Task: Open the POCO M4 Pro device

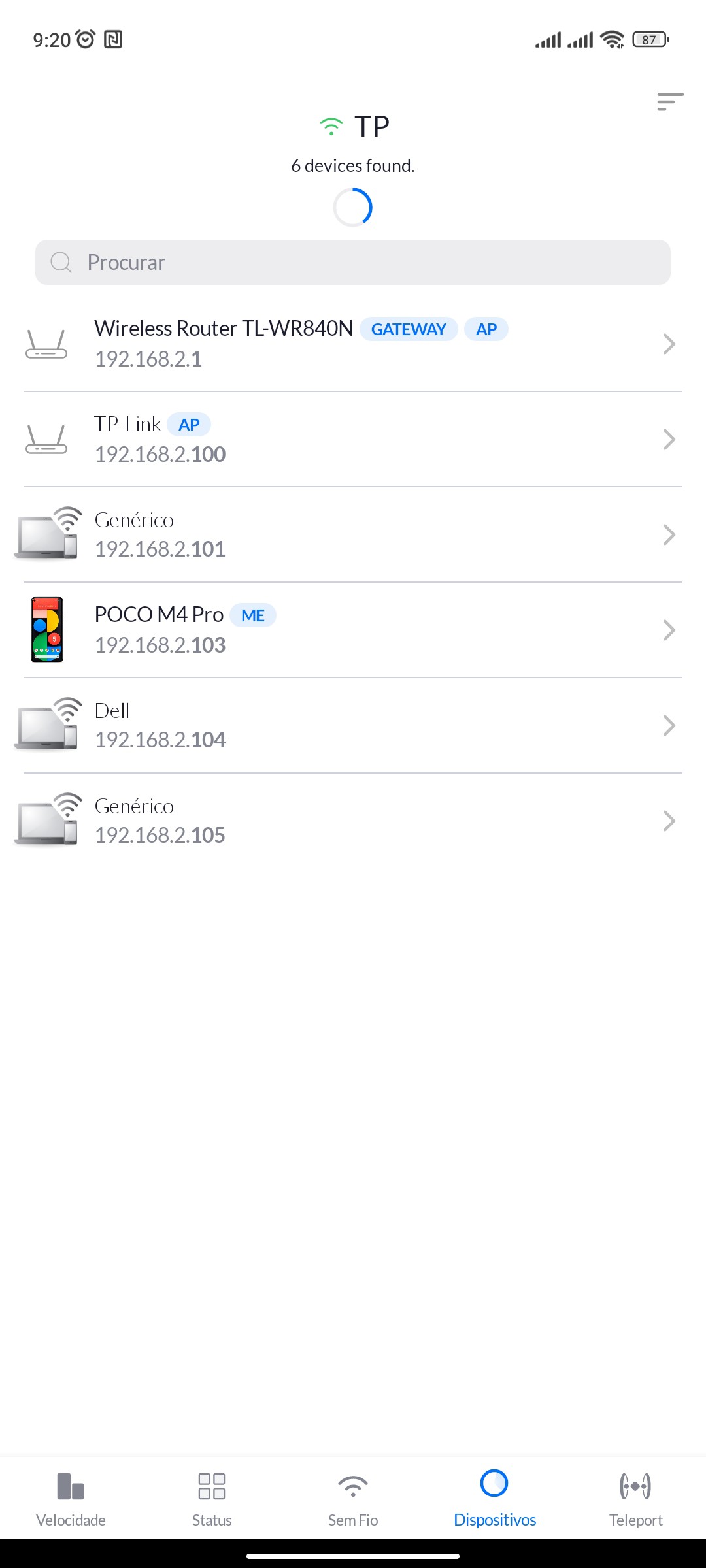Action: pyautogui.click(x=353, y=630)
